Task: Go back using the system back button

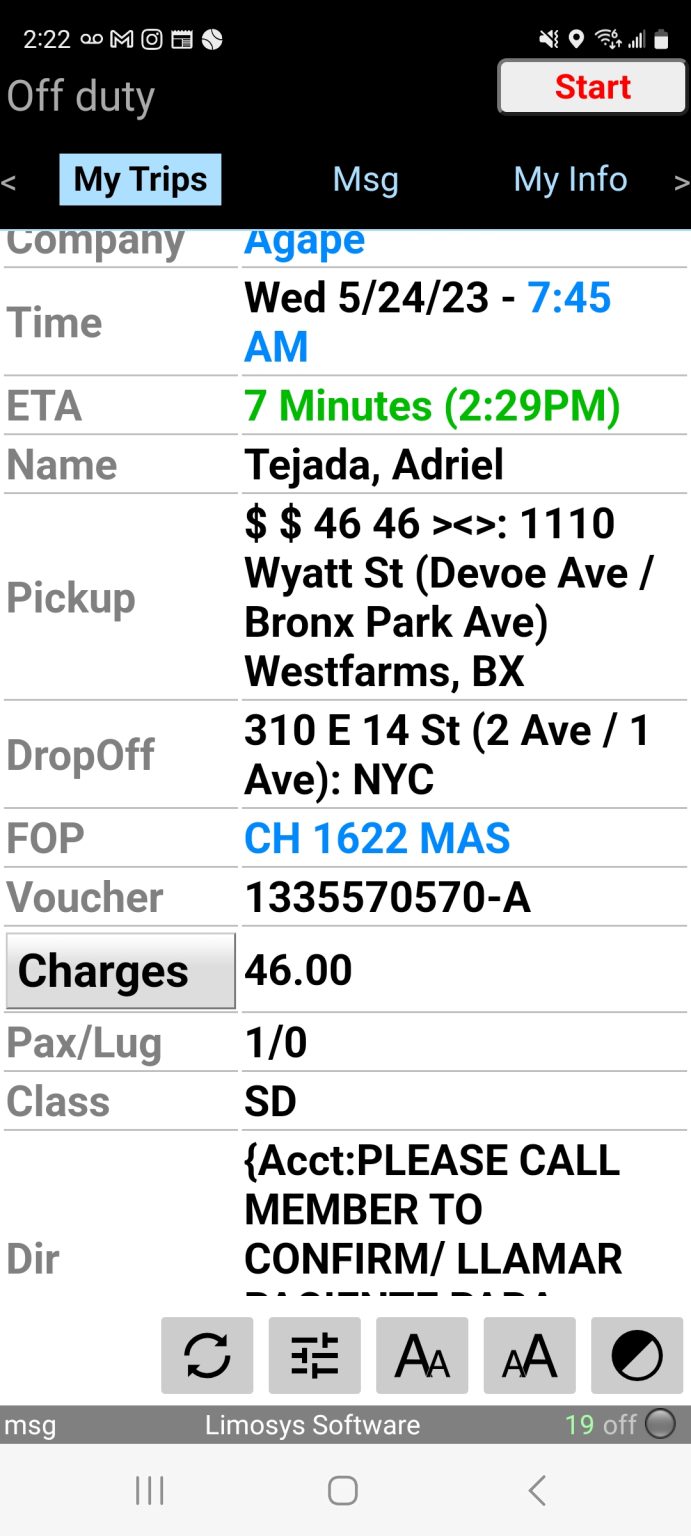Action: tap(537, 1491)
